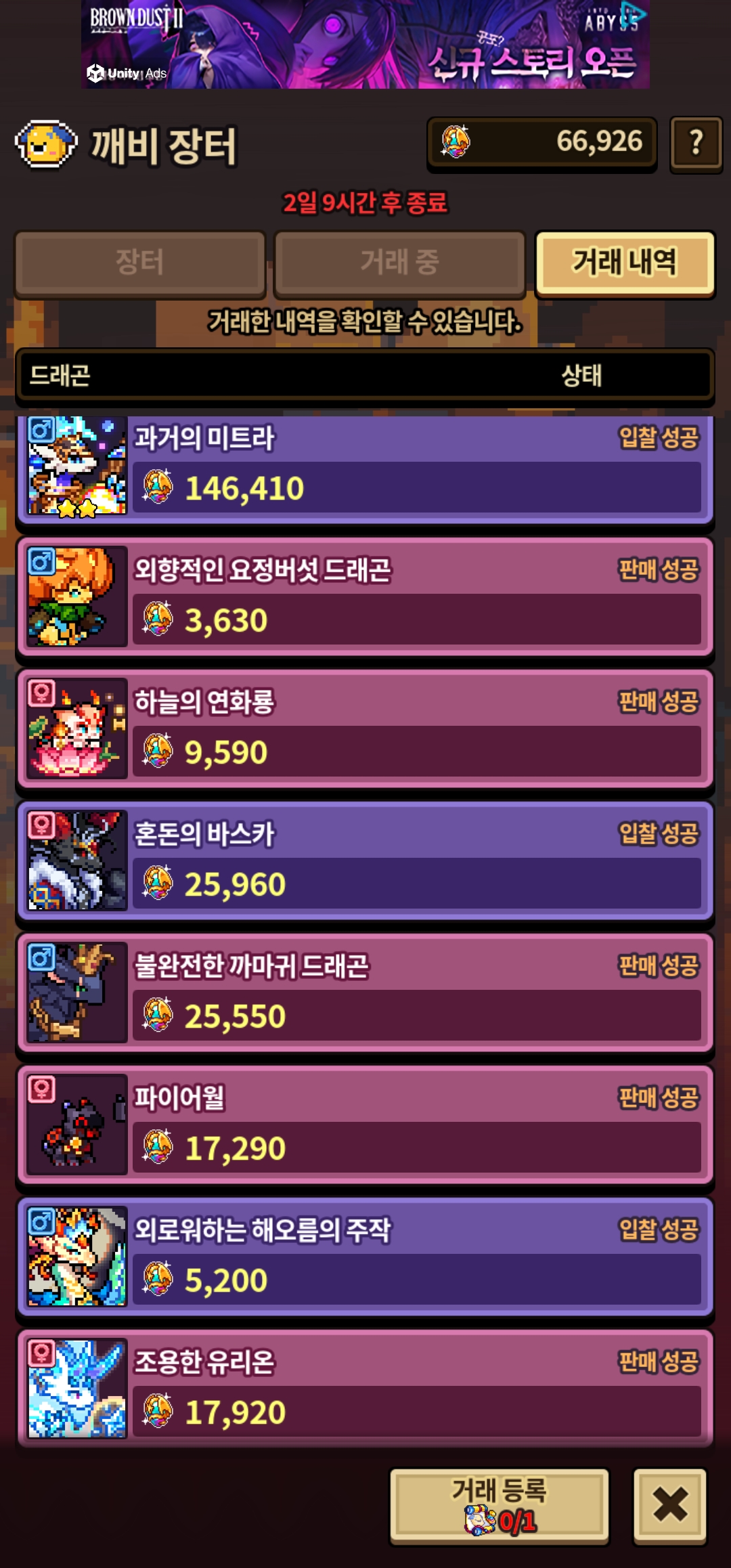Switch to the 장터 tab
The width and height of the screenshot is (731, 1568).
click(x=140, y=263)
